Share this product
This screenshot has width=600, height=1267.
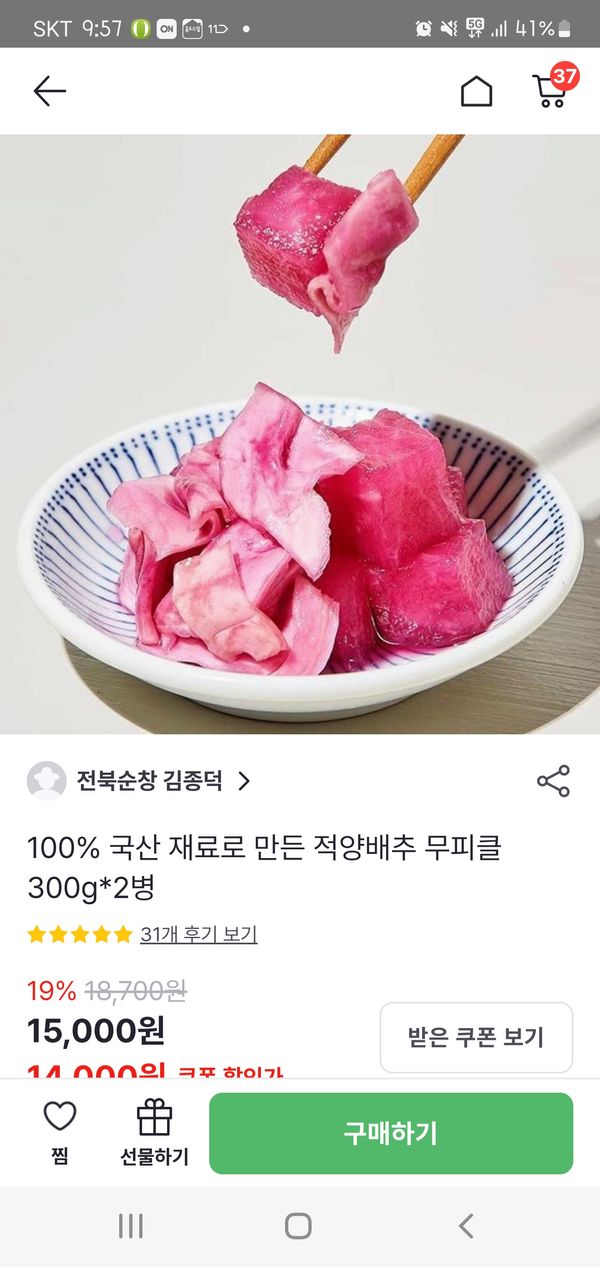[553, 781]
